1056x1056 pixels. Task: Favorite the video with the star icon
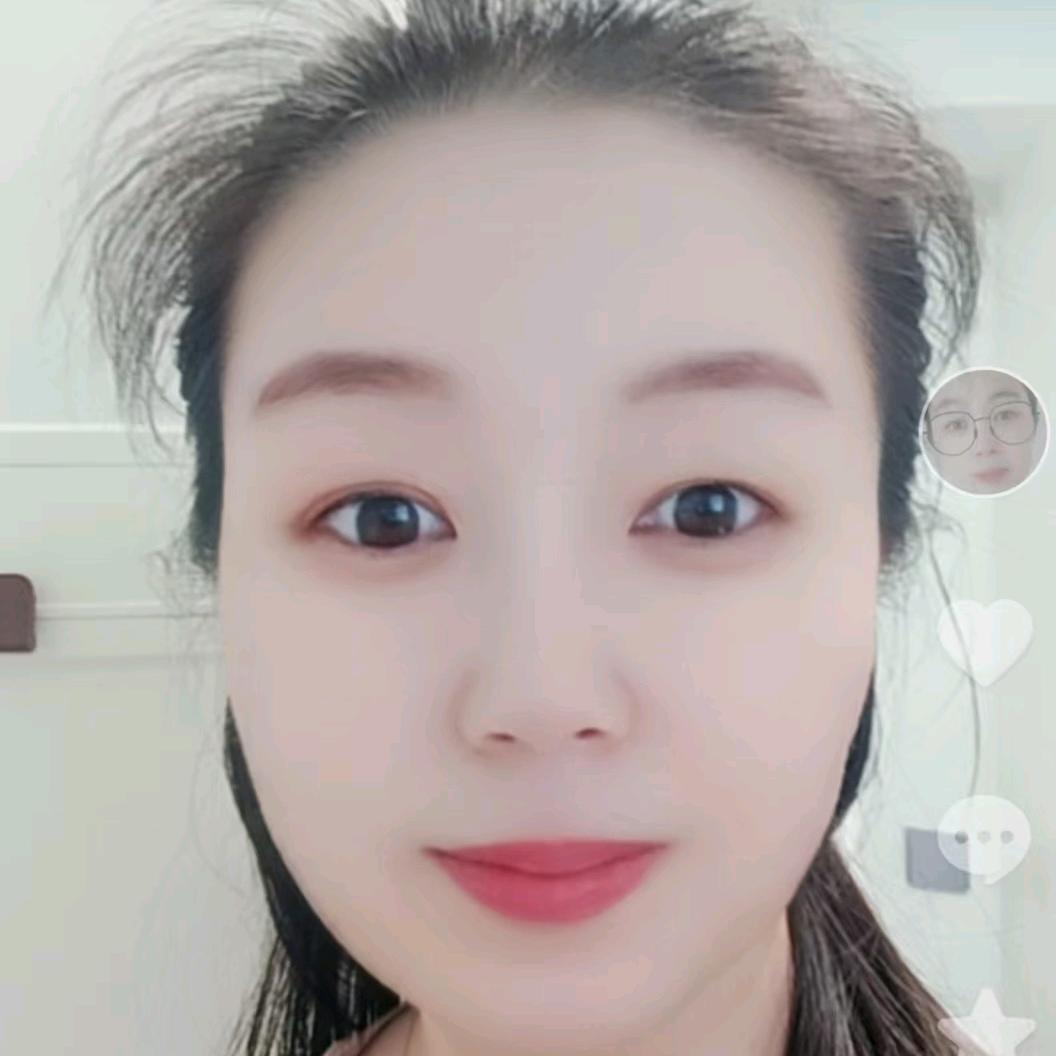point(987,1022)
